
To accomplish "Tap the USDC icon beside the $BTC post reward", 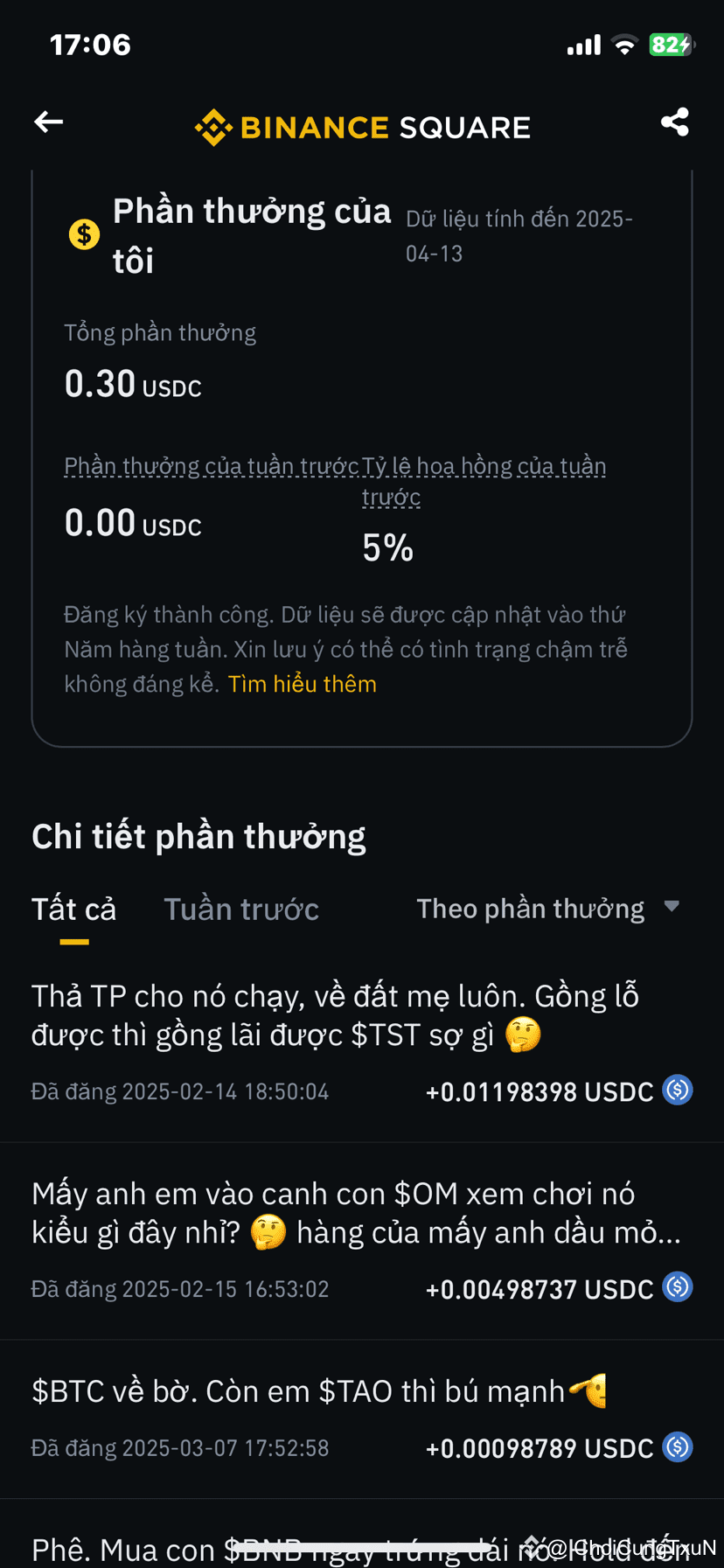I will pos(677,1447).
